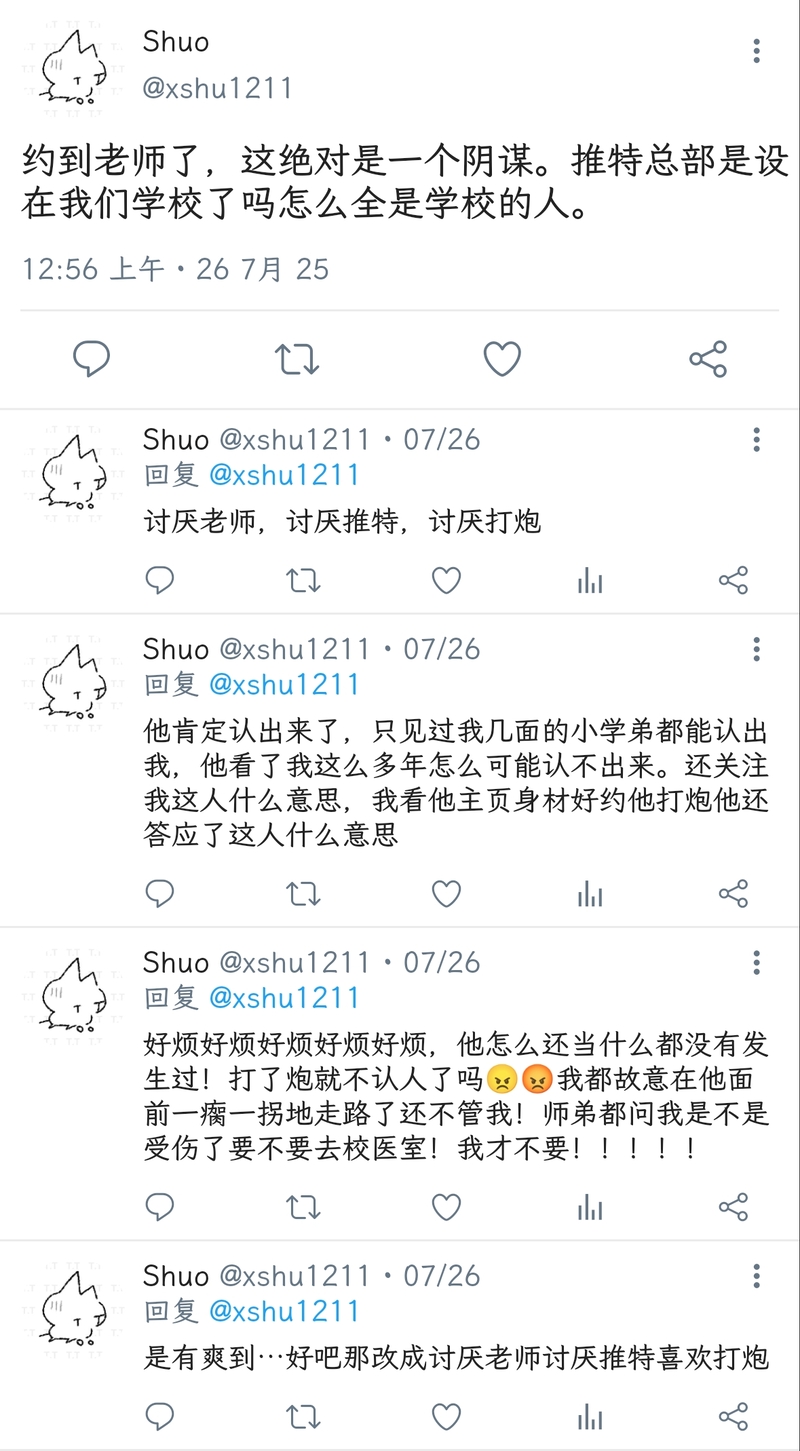
Task: Reply to the tweet starting "是有爽到"
Action: (x=160, y=1416)
